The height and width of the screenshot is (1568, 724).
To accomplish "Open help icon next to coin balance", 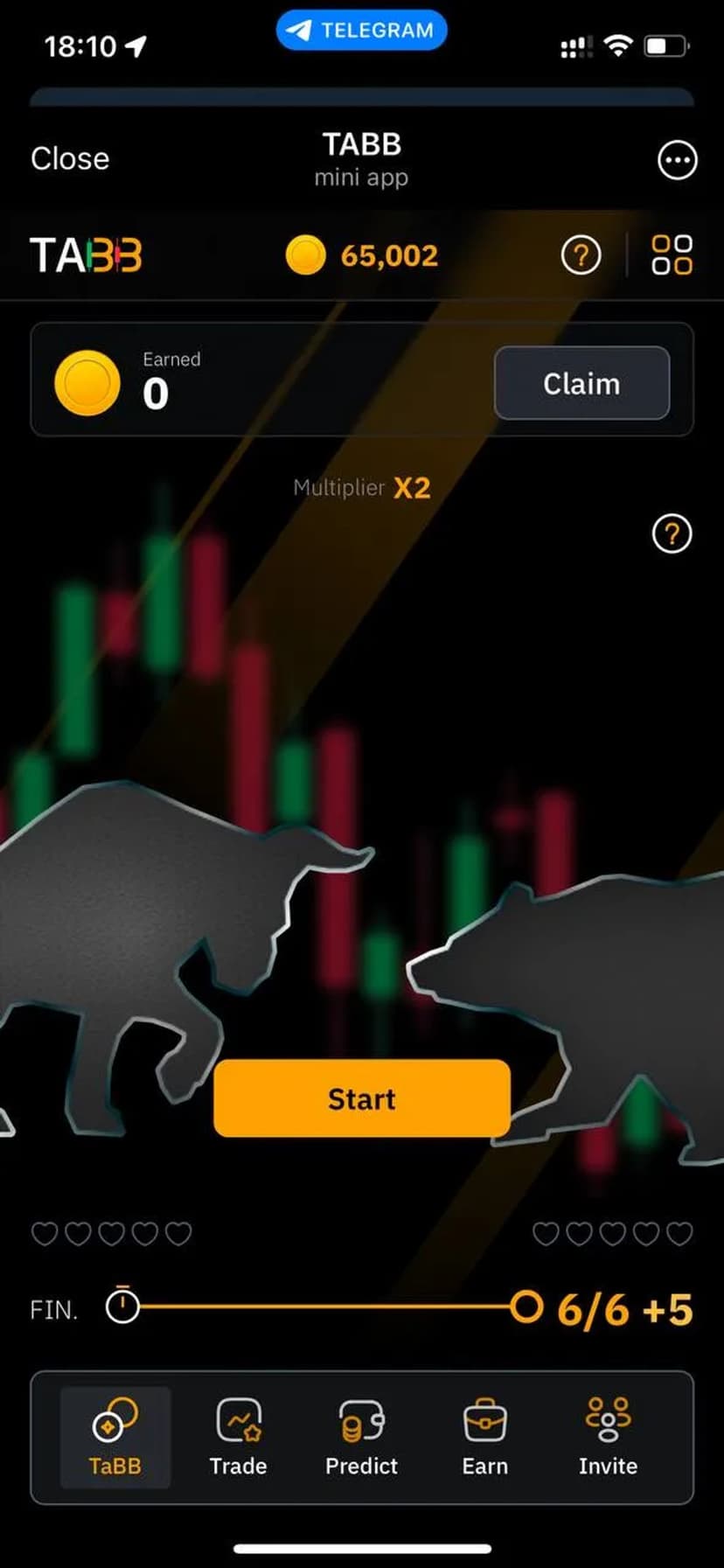I will [581, 255].
